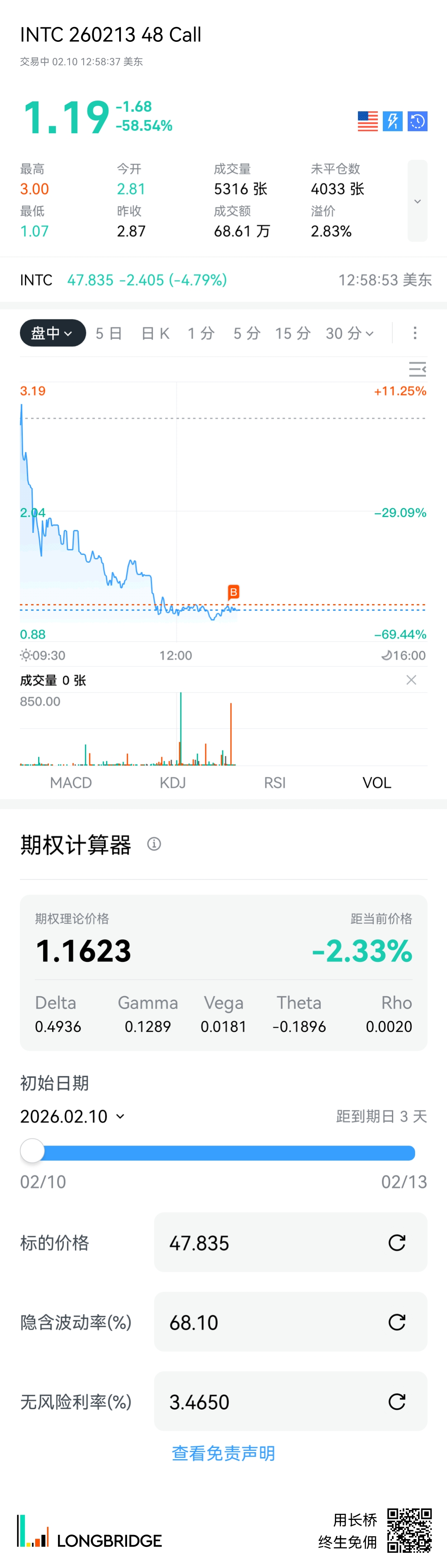Reset the 标的价格 value
Image resolution: width=447 pixels, height=1568 pixels.
(397, 1242)
